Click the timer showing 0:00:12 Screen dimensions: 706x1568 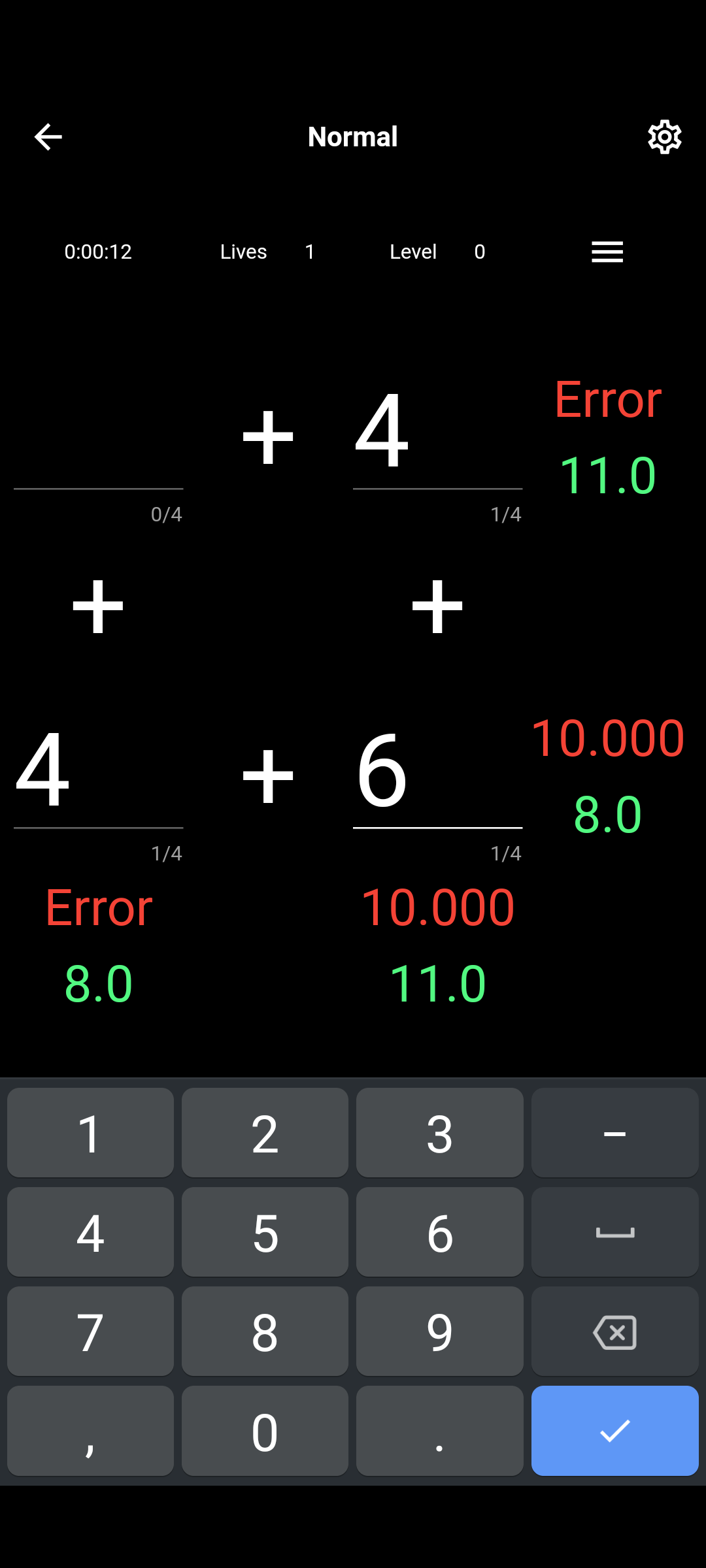point(98,252)
